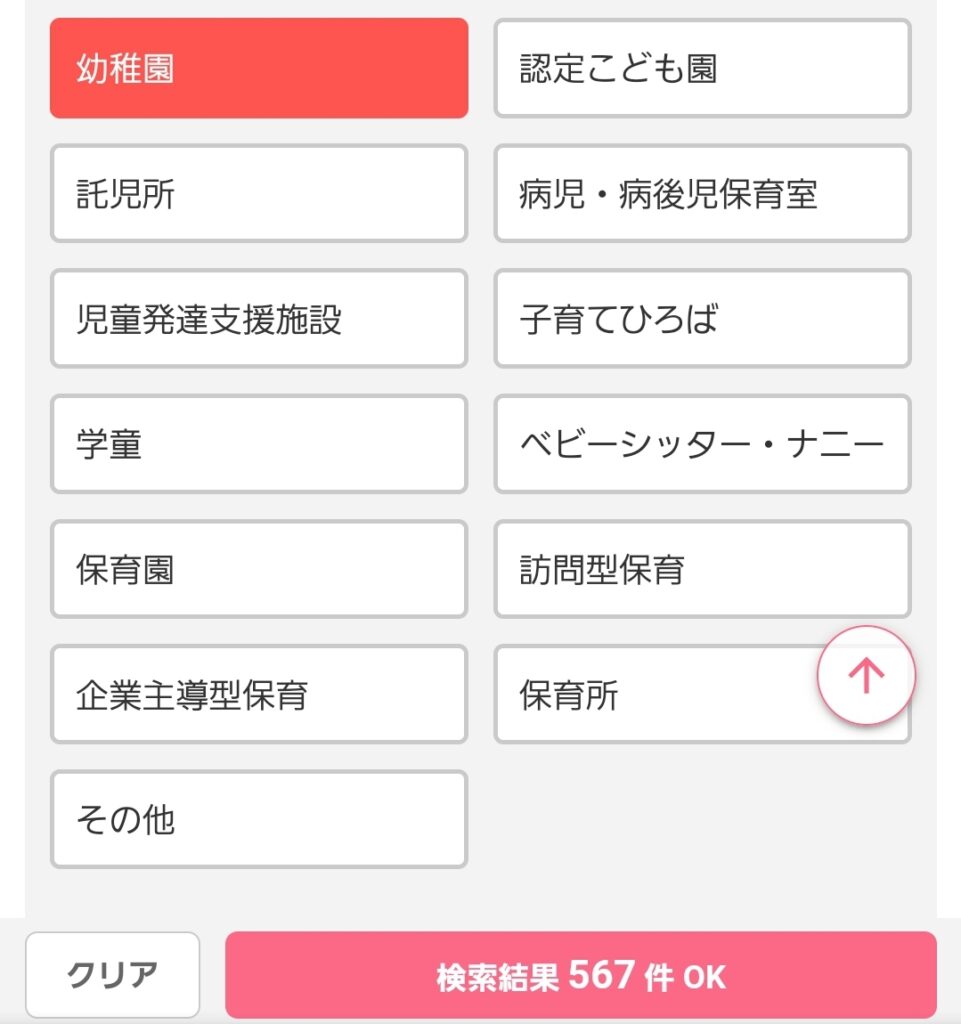The height and width of the screenshot is (1024, 961).
Task: Click the scroll-to-top arrow icon
Action: coord(866,675)
